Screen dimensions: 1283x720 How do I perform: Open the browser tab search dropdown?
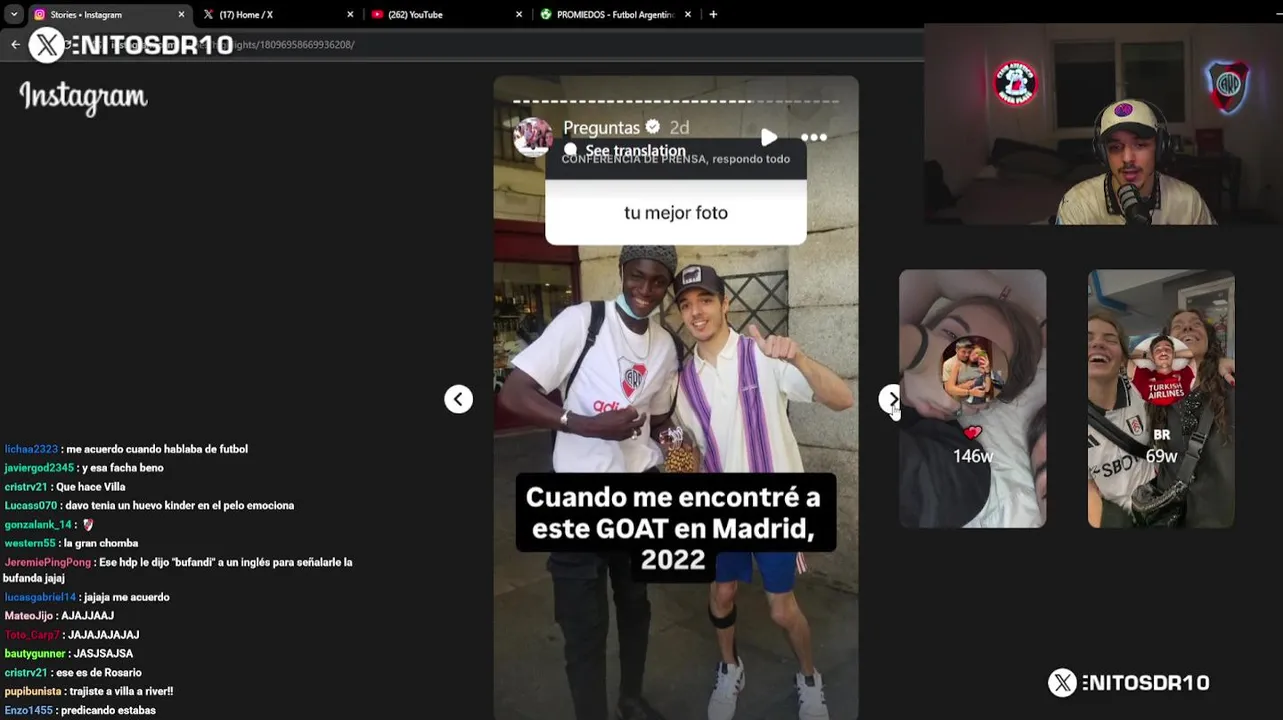coord(14,15)
